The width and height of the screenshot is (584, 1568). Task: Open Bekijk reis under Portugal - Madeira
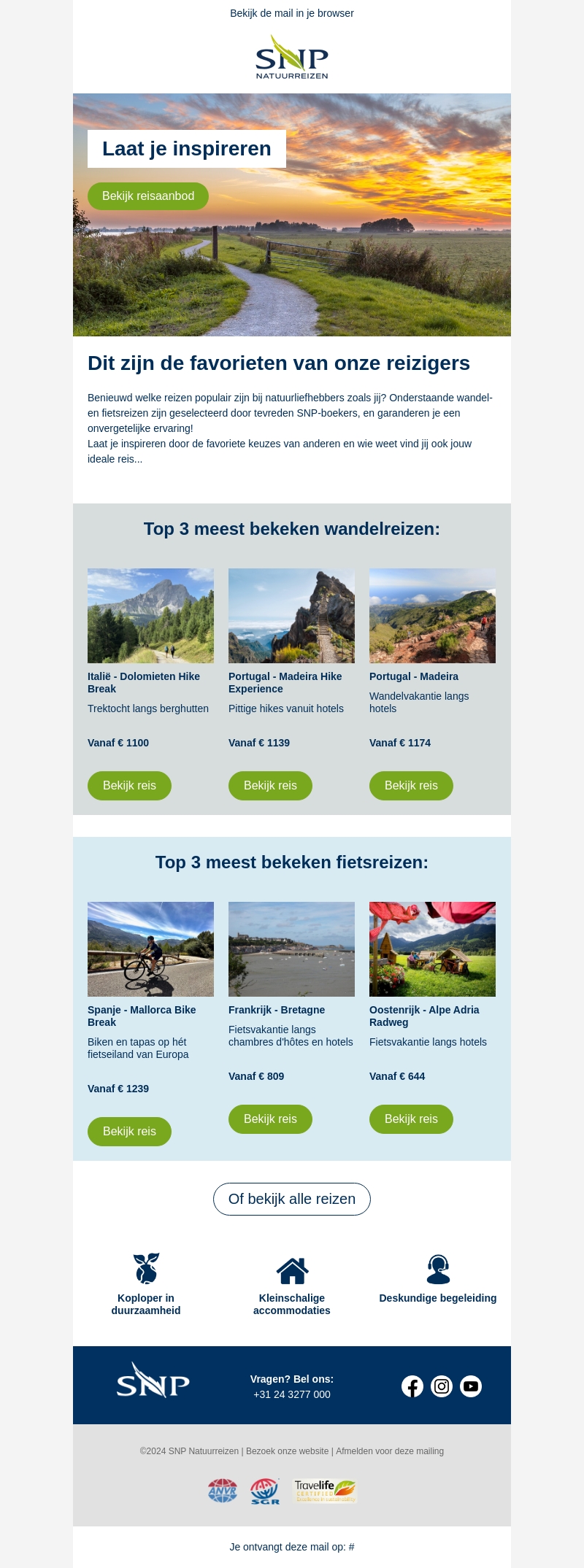point(411,786)
